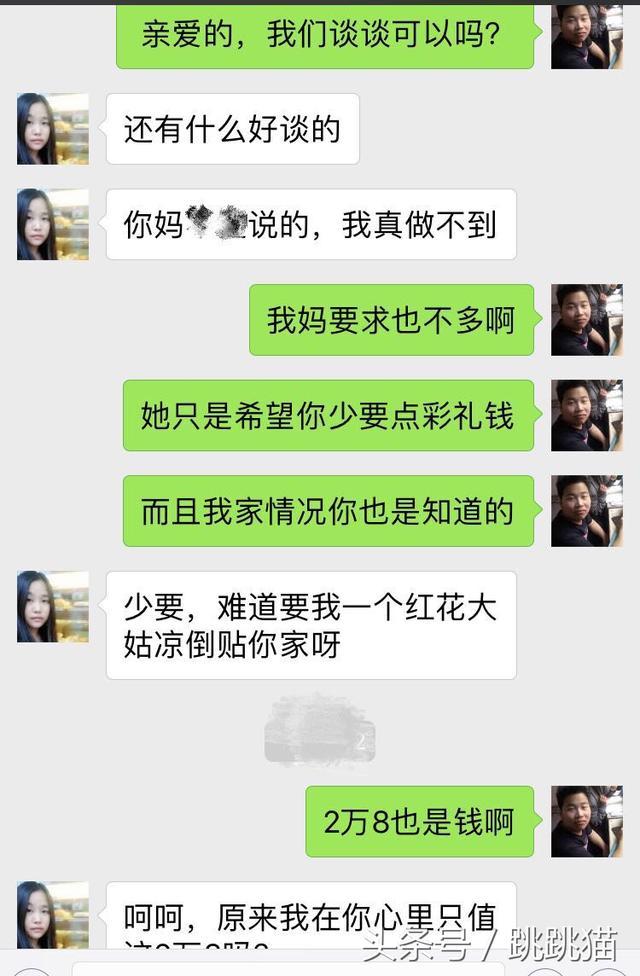Tap avatar beside '而且我家情况你也是知道的'

(587, 511)
